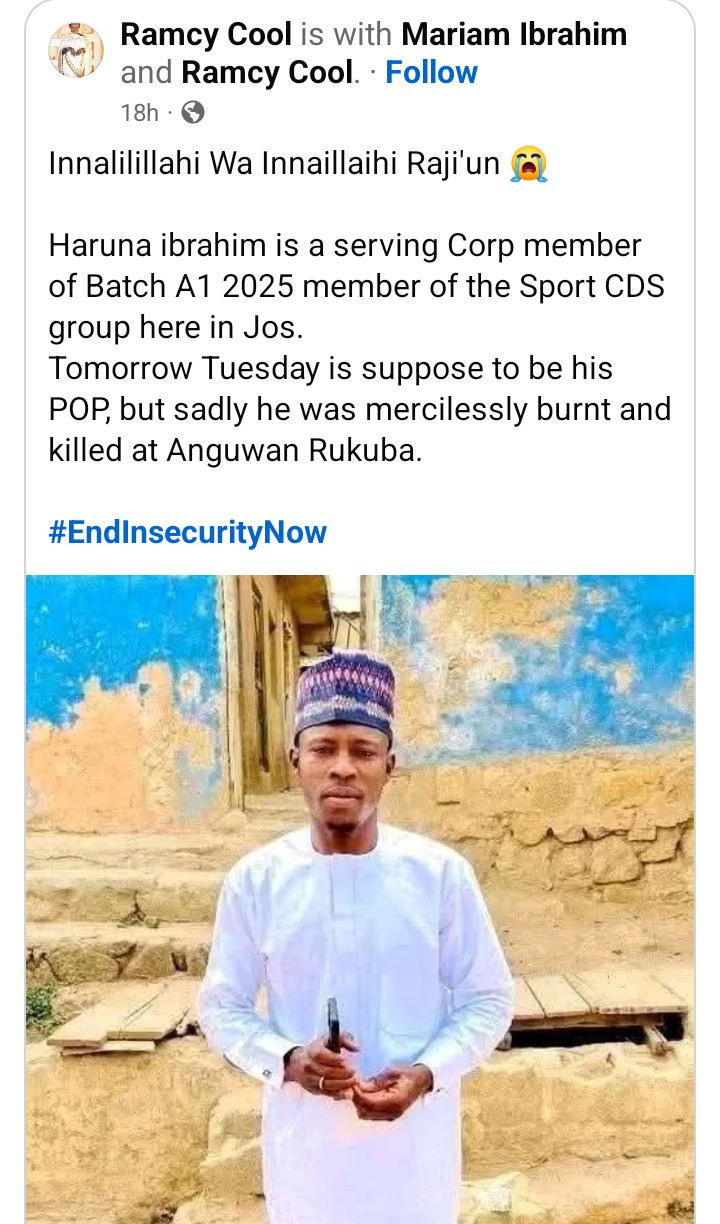The height and width of the screenshot is (1224, 720).
Task: Click Ramcy Cool's name in the header
Action: click(205, 34)
